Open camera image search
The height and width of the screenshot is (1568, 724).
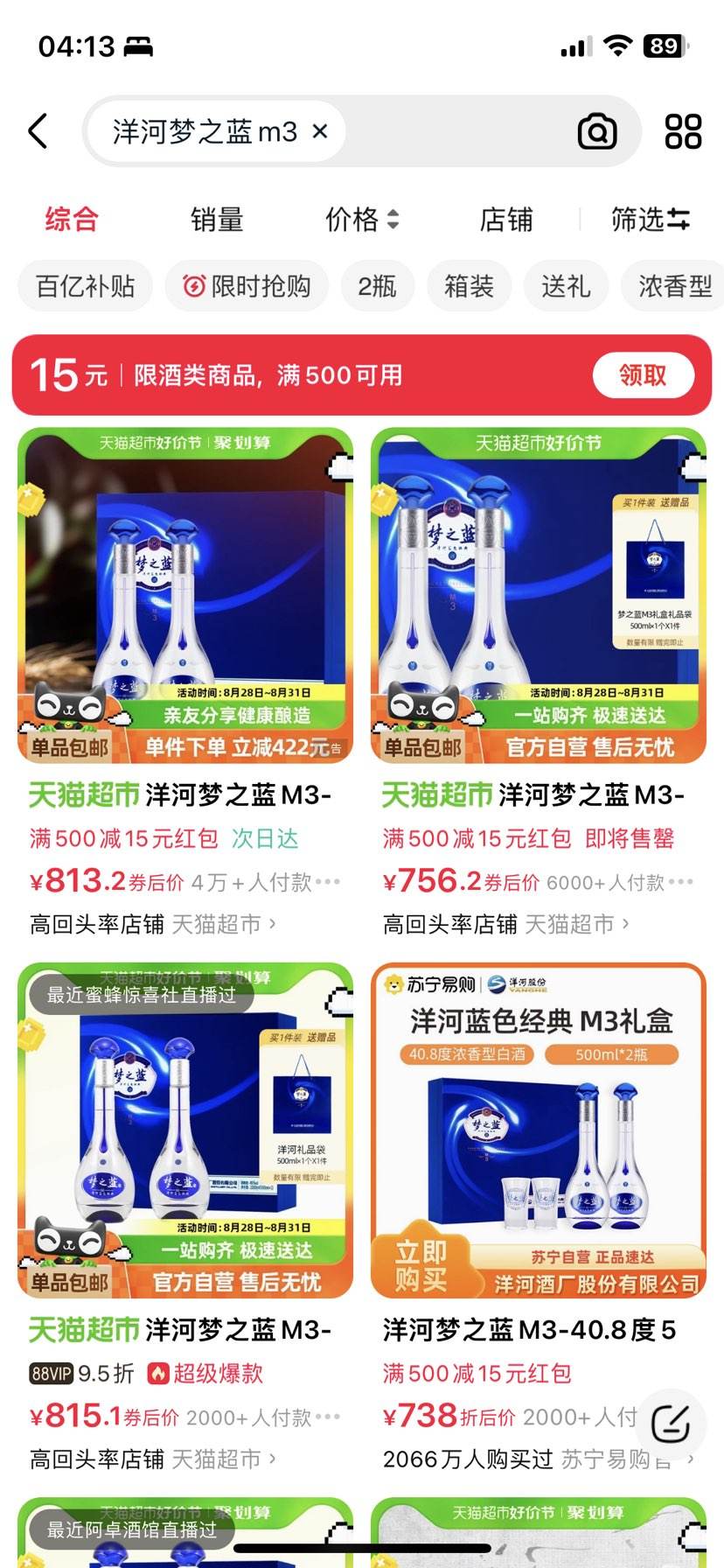pos(597,132)
